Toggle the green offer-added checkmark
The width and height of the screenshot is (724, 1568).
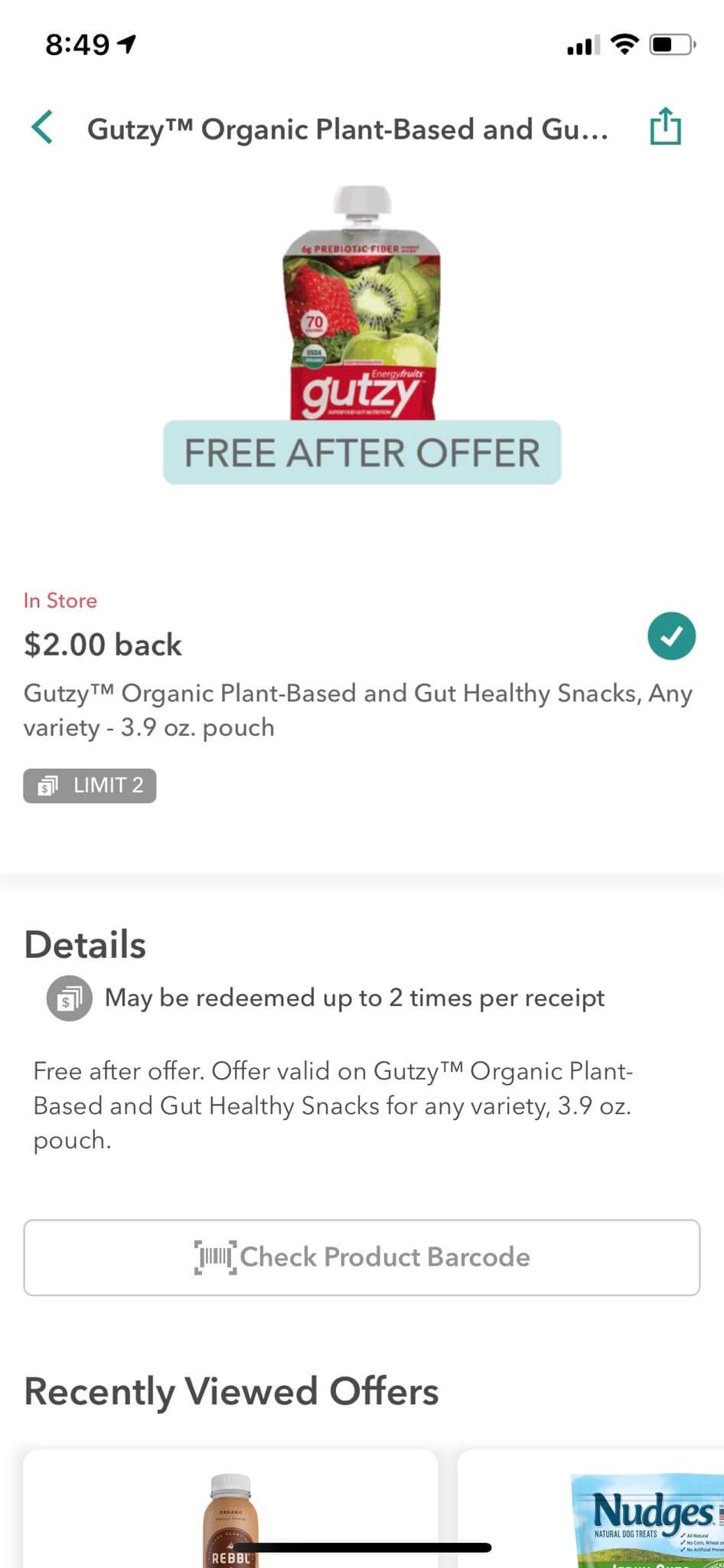(x=671, y=635)
